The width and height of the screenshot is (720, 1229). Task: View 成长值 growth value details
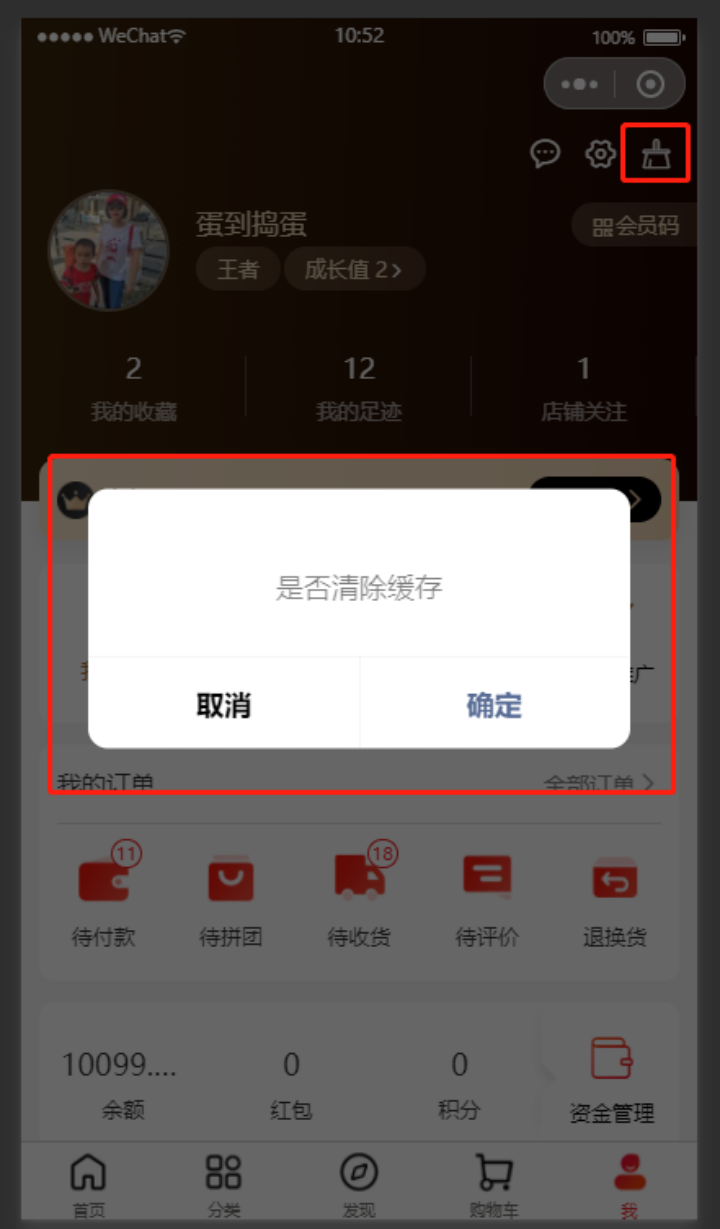[354, 269]
